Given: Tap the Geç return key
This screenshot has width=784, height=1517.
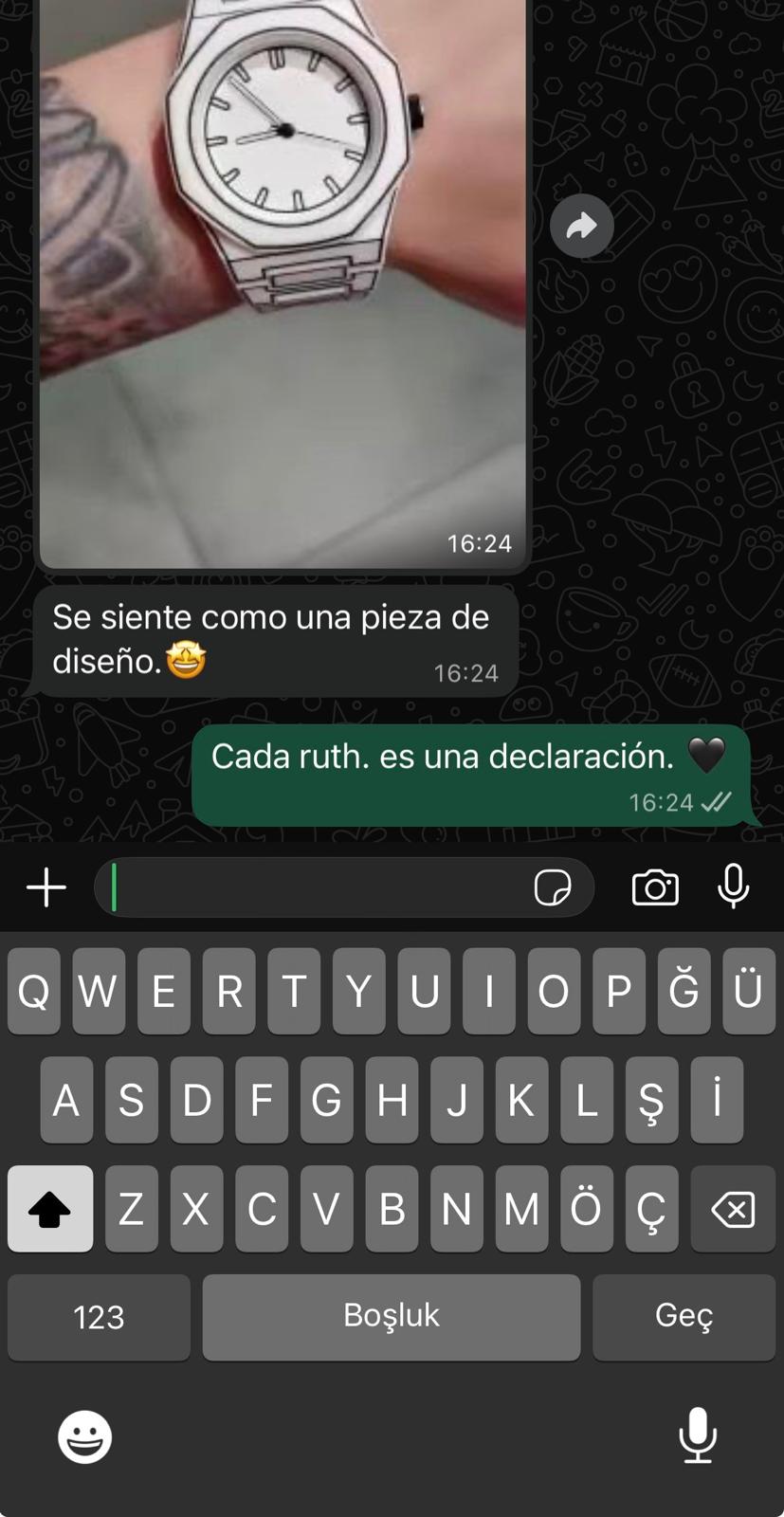Looking at the screenshot, I should click(x=684, y=1317).
